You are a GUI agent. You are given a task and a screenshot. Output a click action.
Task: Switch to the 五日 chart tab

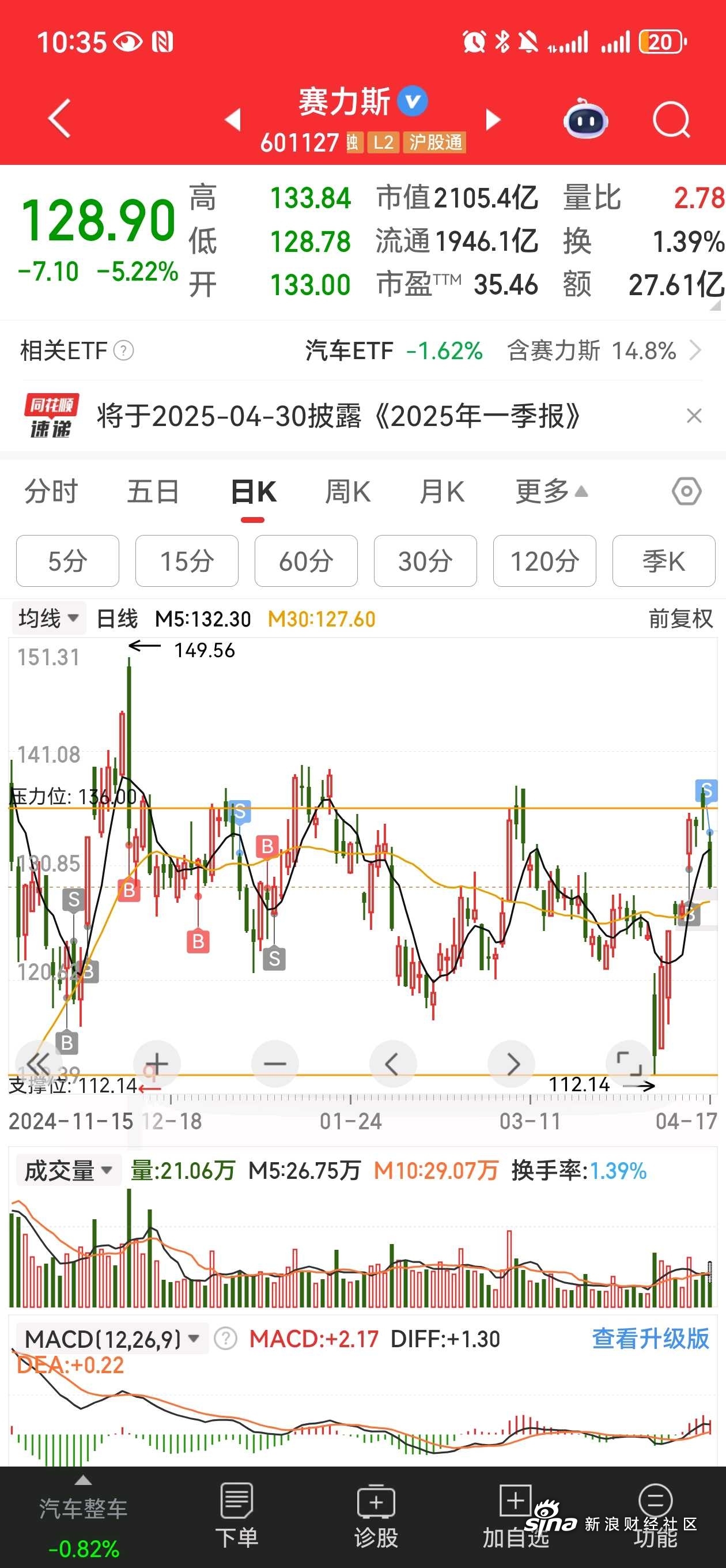point(153,492)
